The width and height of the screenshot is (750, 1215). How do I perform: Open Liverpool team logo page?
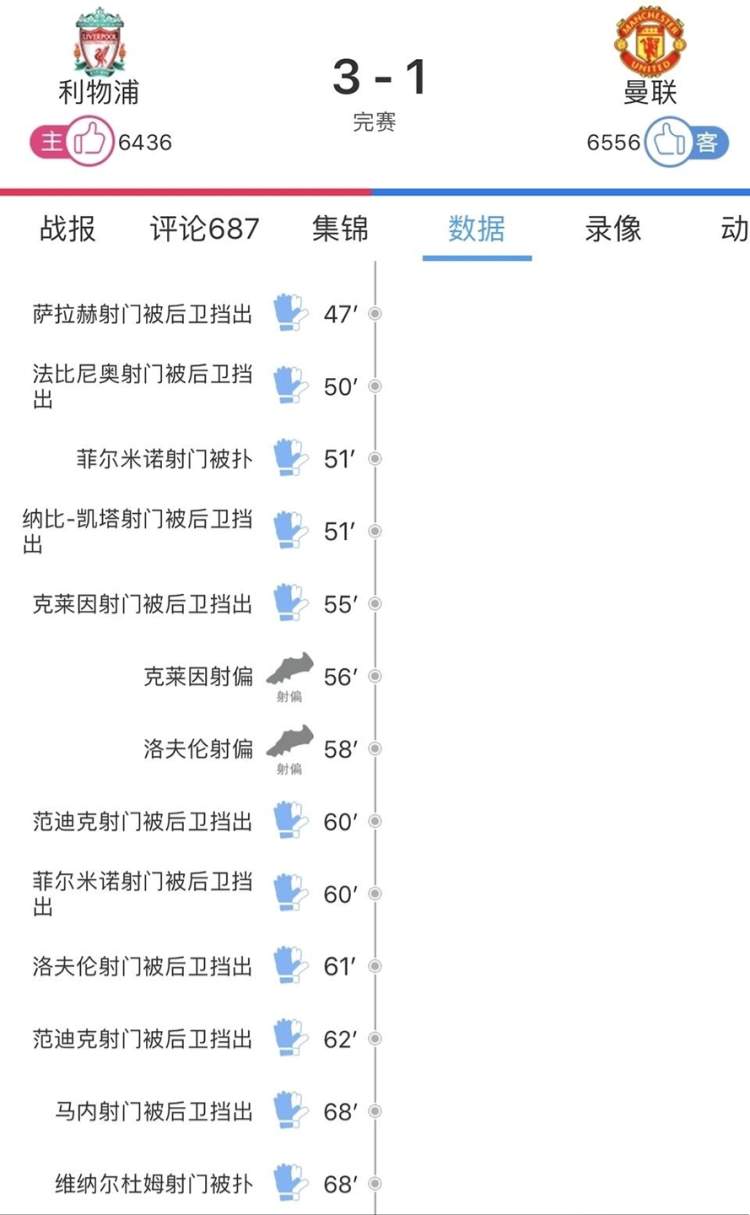coord(98,42)
